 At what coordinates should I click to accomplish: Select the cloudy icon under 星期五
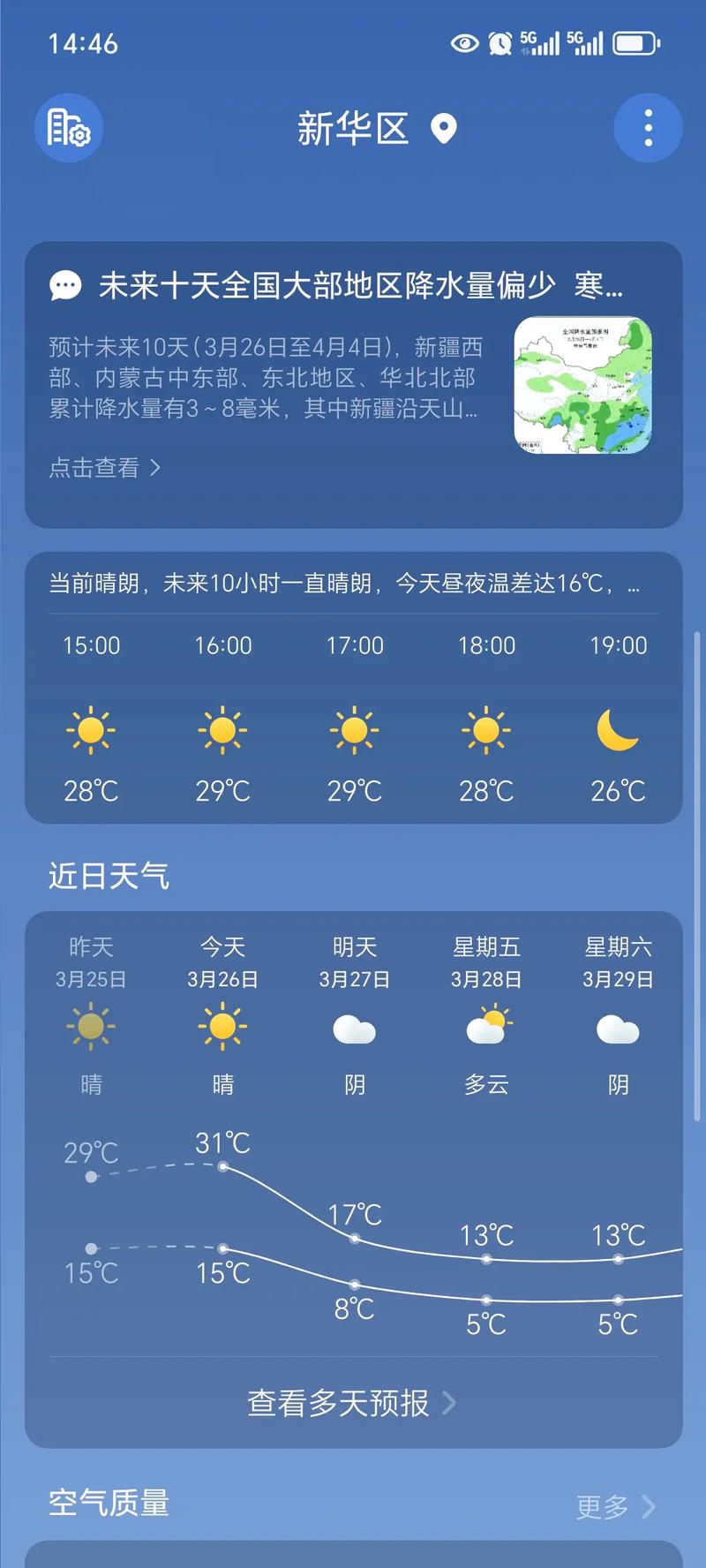point(486,1027)
